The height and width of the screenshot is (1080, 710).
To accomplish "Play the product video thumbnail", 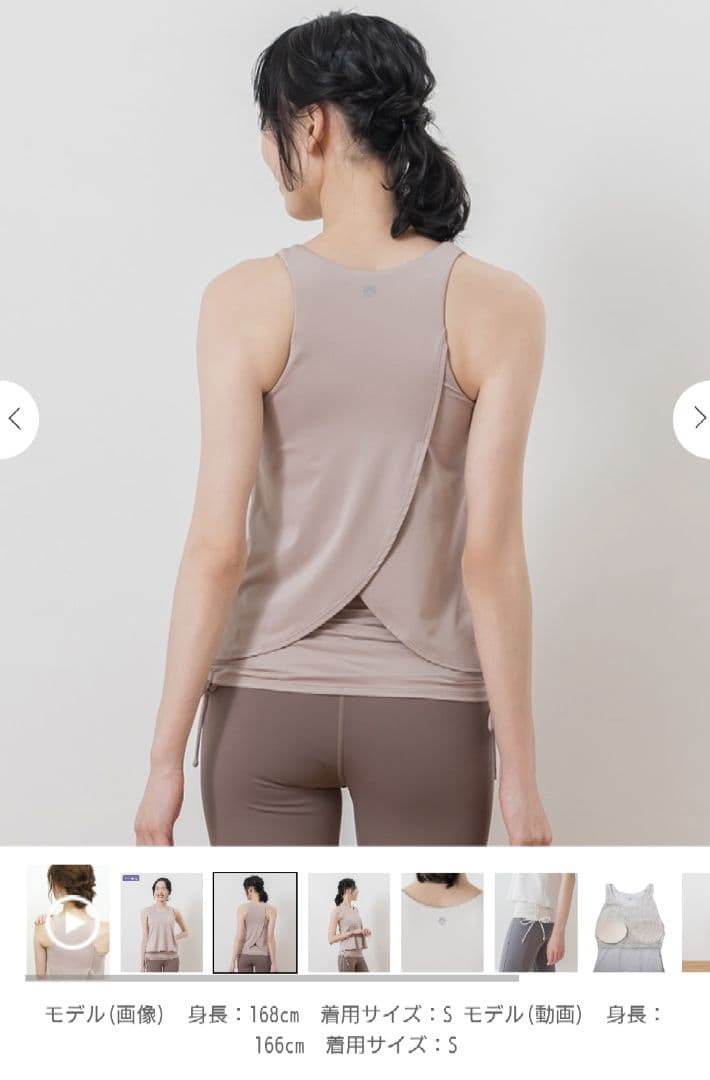I will (x=68, y=922).
